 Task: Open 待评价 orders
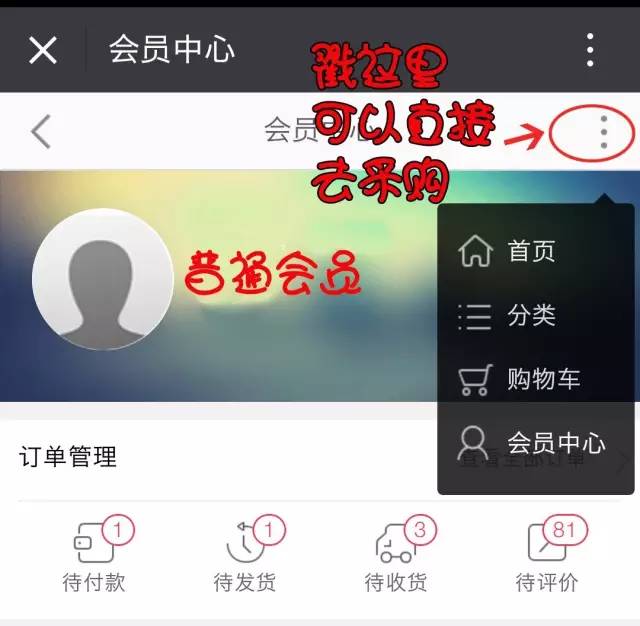(547, 556)
